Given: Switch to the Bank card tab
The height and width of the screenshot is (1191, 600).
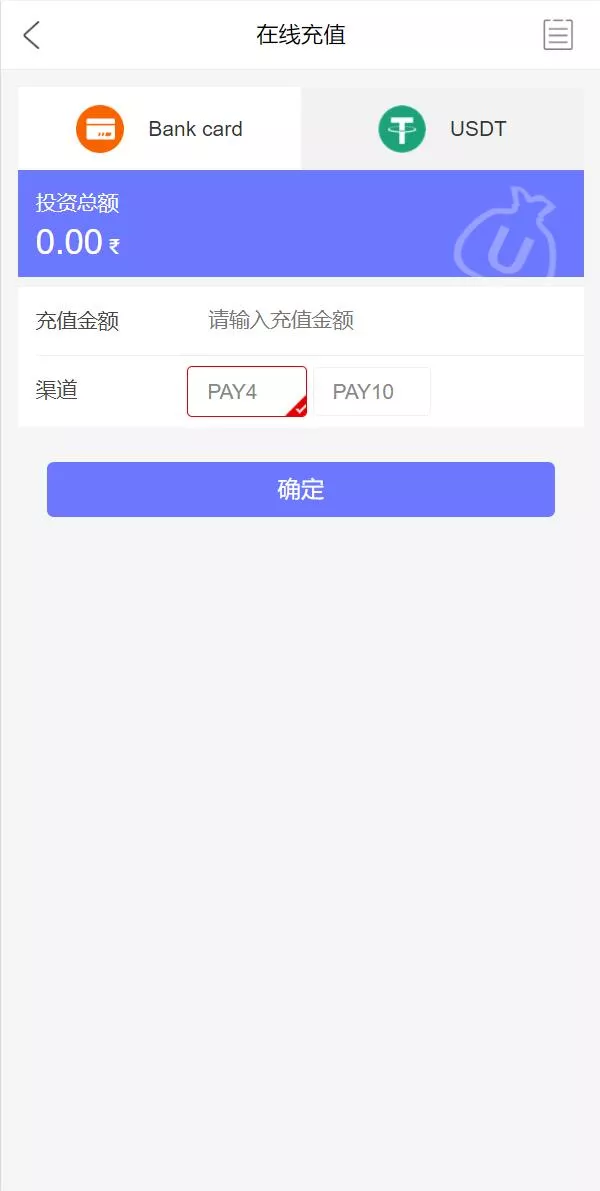Looking at the screenshot, I should pos(160,129).
